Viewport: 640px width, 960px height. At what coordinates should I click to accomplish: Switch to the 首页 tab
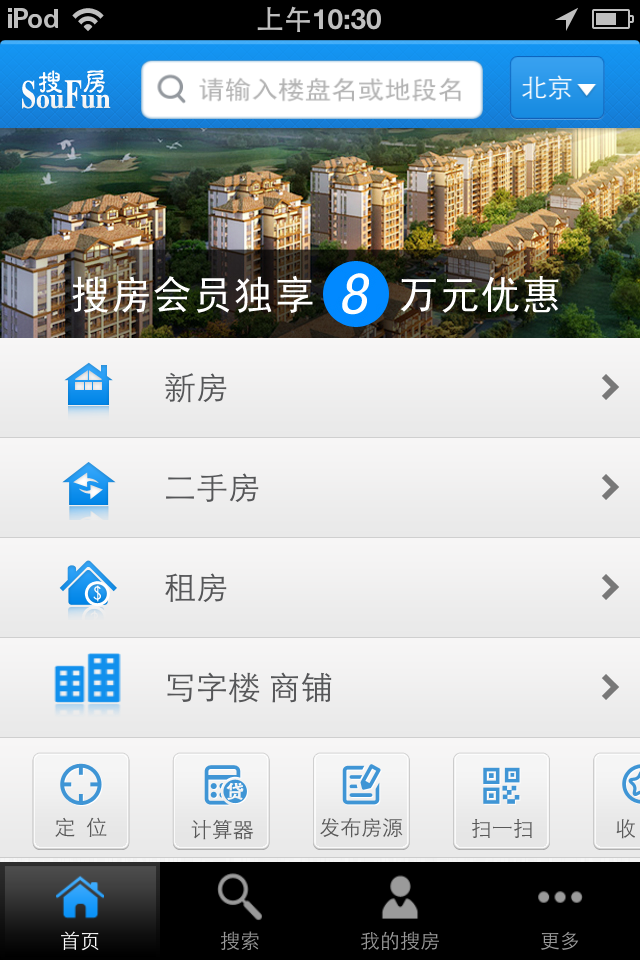pos(80,910)
